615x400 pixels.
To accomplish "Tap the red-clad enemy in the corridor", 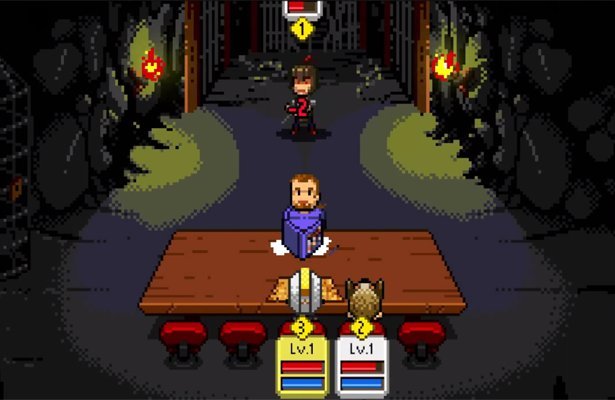I will 300,103.
